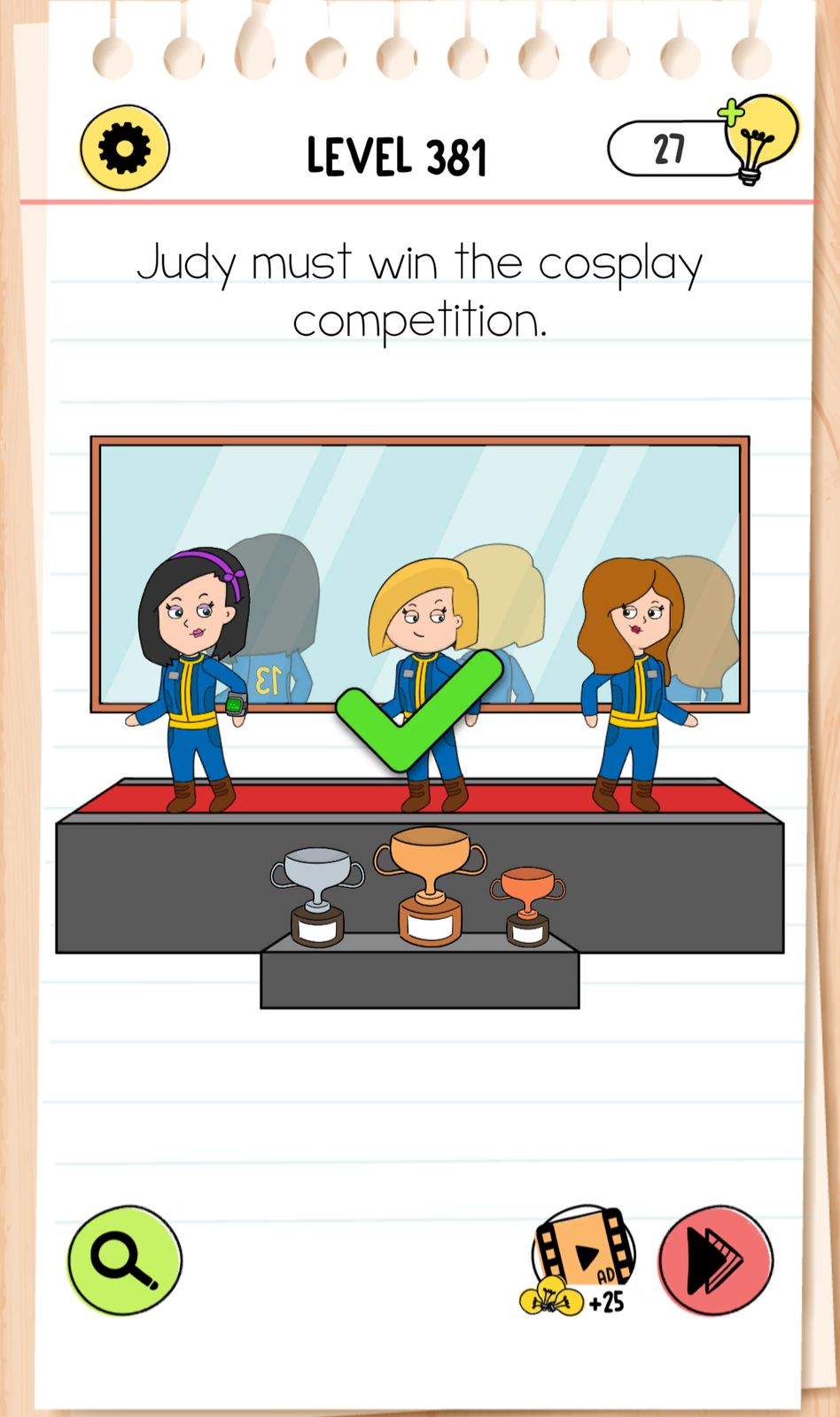The image size is (840, 1417).
Task: Tap the magnifier hint button
Action: point(124,1259)
